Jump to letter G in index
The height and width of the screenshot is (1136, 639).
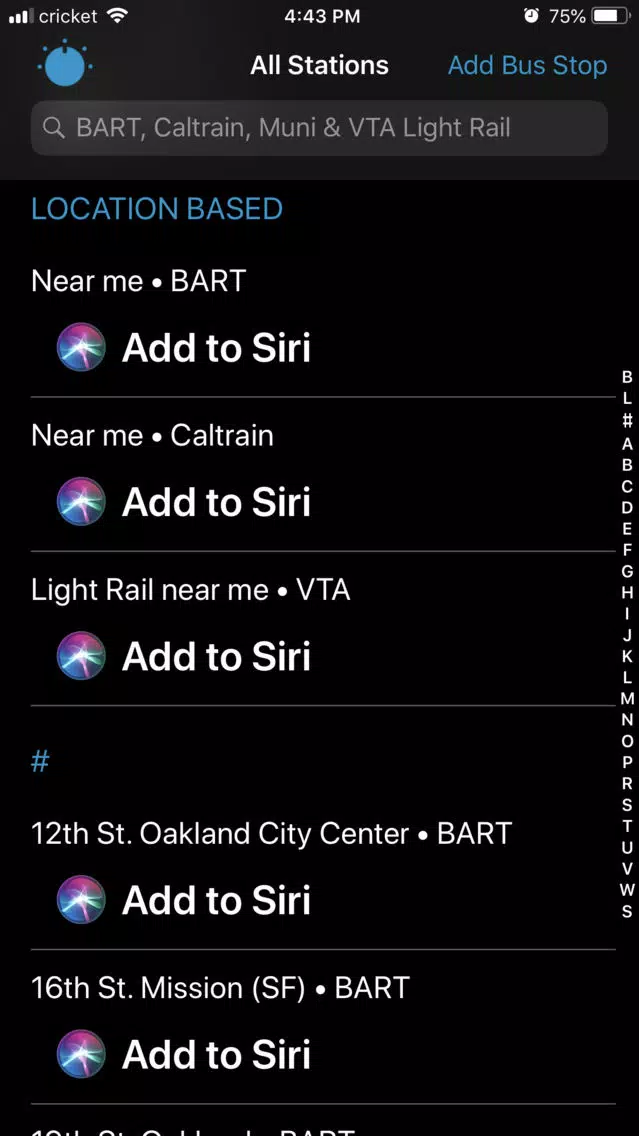pyautogui.click(x=627, y=572)
